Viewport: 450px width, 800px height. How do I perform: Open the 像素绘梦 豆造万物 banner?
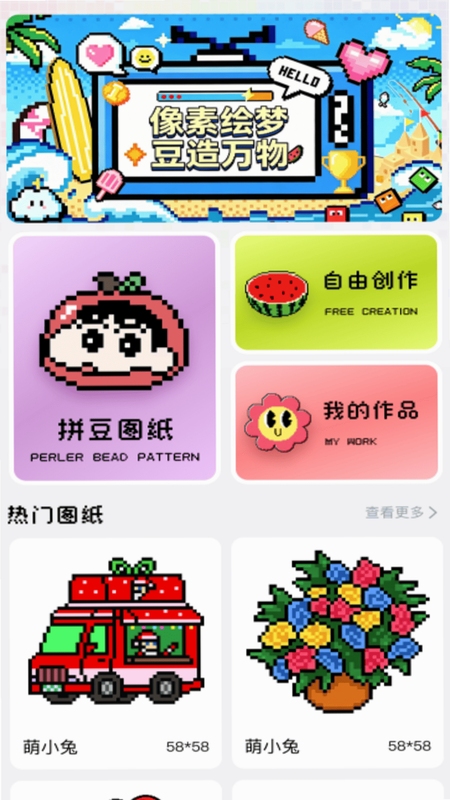click(224, 118)
